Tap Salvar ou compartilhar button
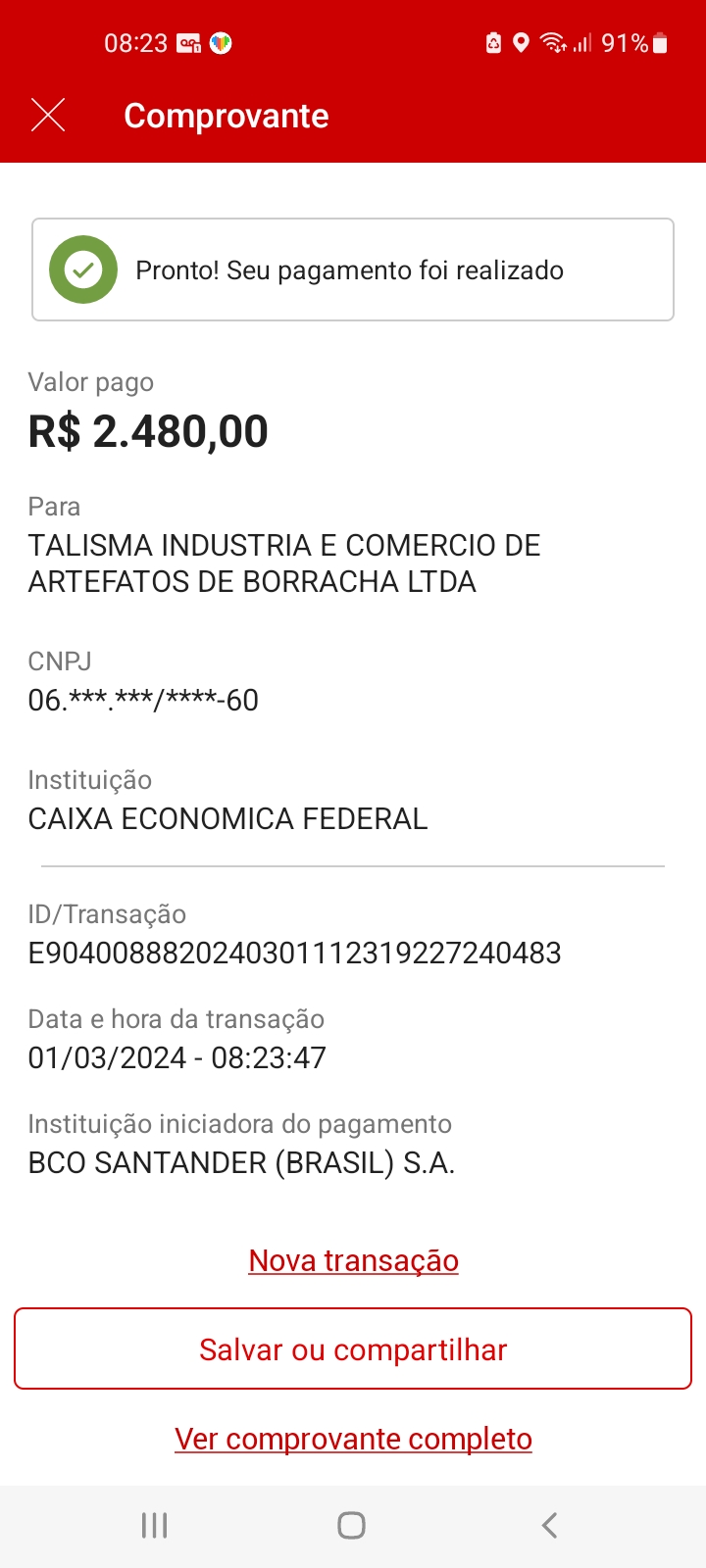The width and height of the screenshot is (706, 1568). (353, 1348)
